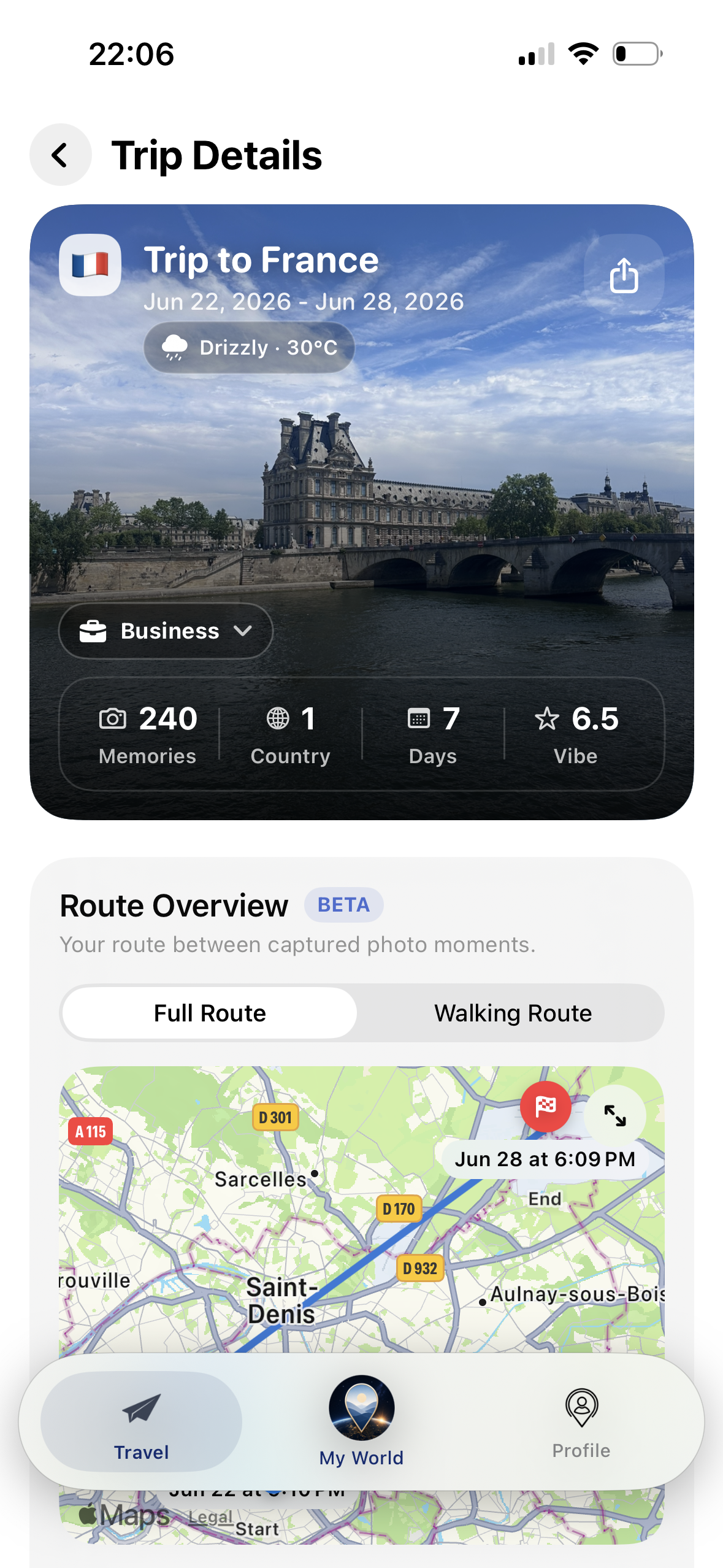Share the Trip to France
The image size is (723, 1568).
point(624,274)
